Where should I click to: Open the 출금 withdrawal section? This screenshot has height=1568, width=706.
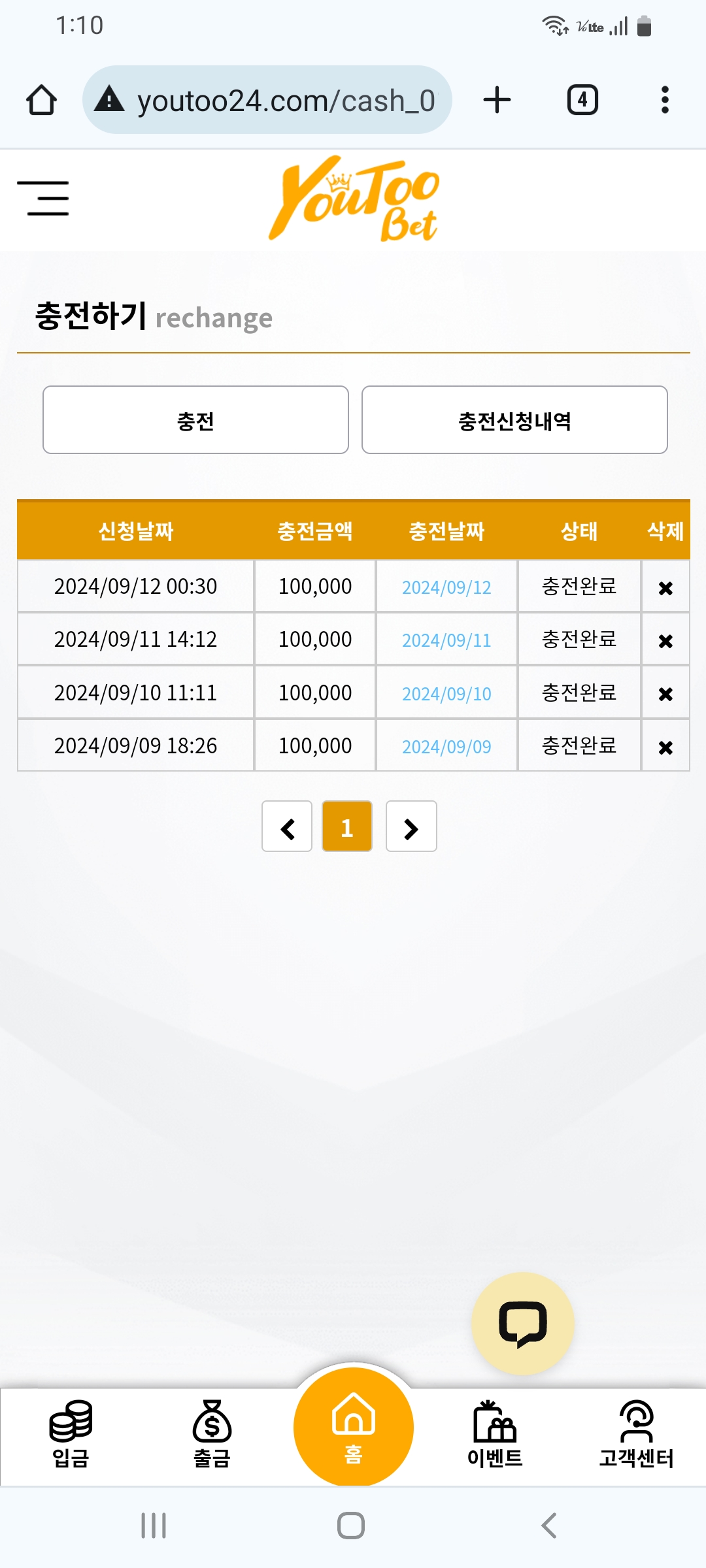(x=212, y=1433)
